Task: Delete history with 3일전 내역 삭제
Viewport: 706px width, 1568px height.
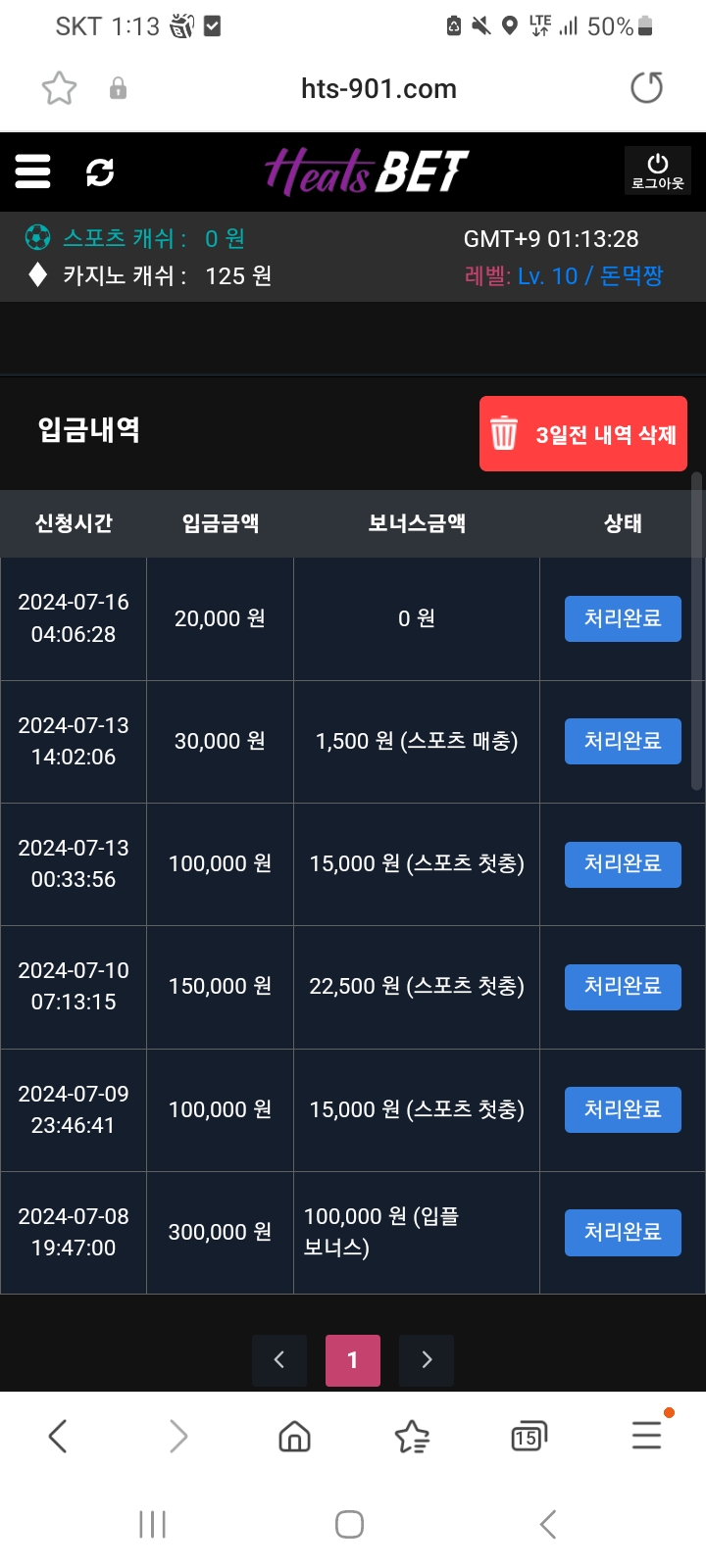Action: [x=583, y=434]
